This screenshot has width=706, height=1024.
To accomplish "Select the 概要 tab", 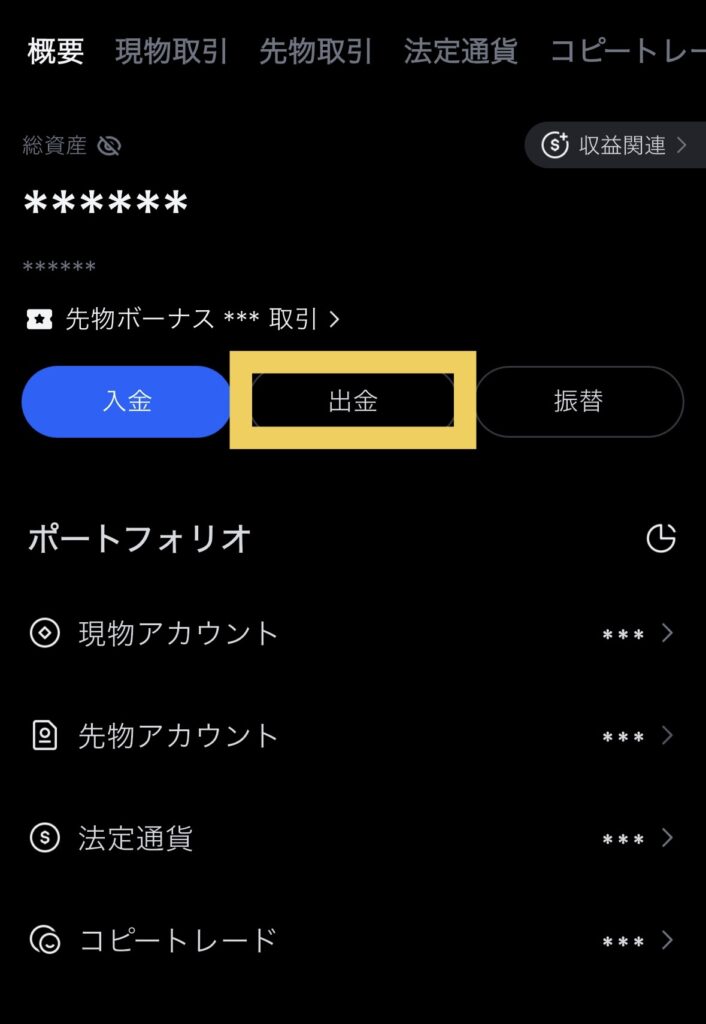I will coord(56,52).
